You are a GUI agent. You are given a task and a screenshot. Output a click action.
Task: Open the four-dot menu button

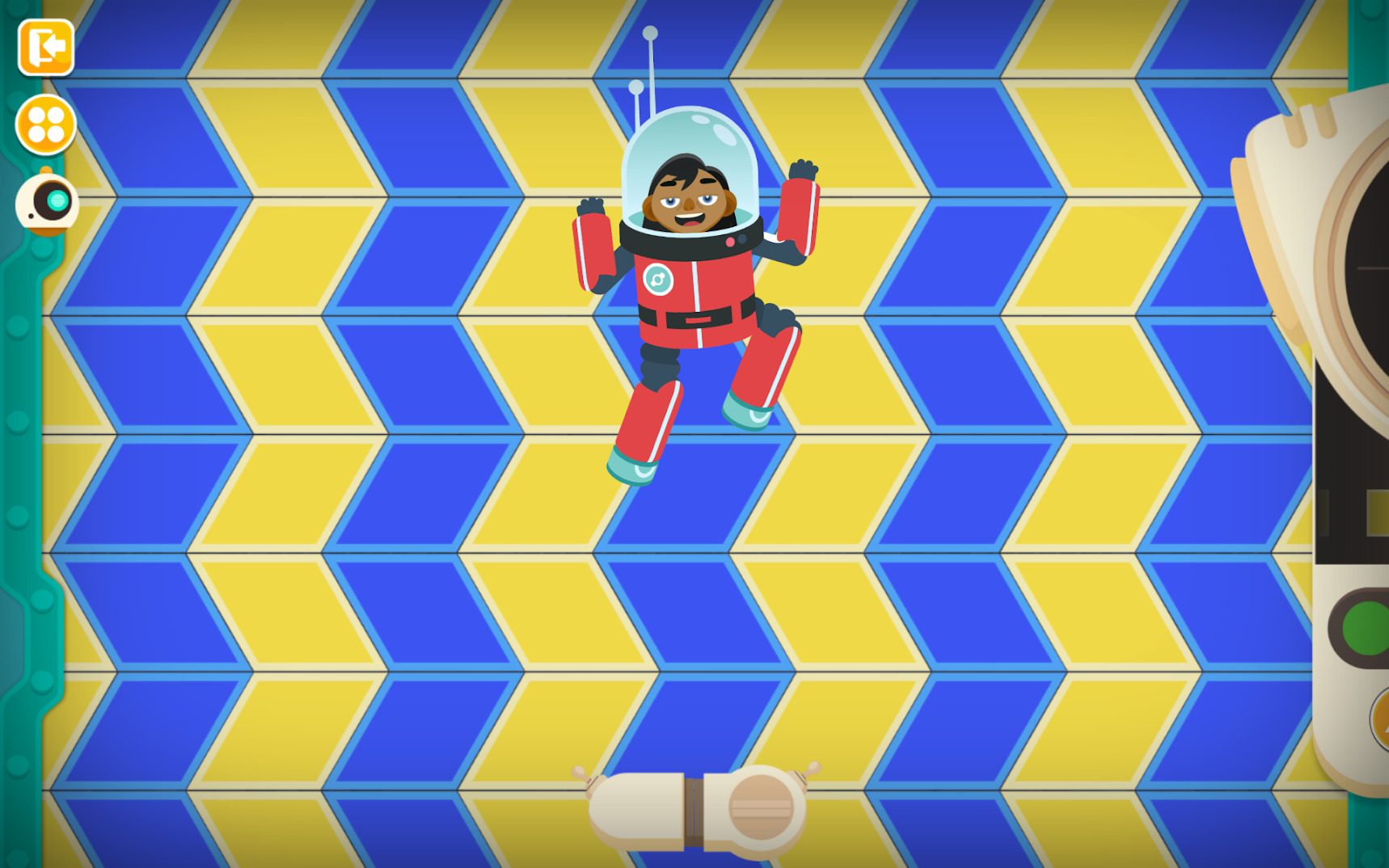[x=46, y=125]
